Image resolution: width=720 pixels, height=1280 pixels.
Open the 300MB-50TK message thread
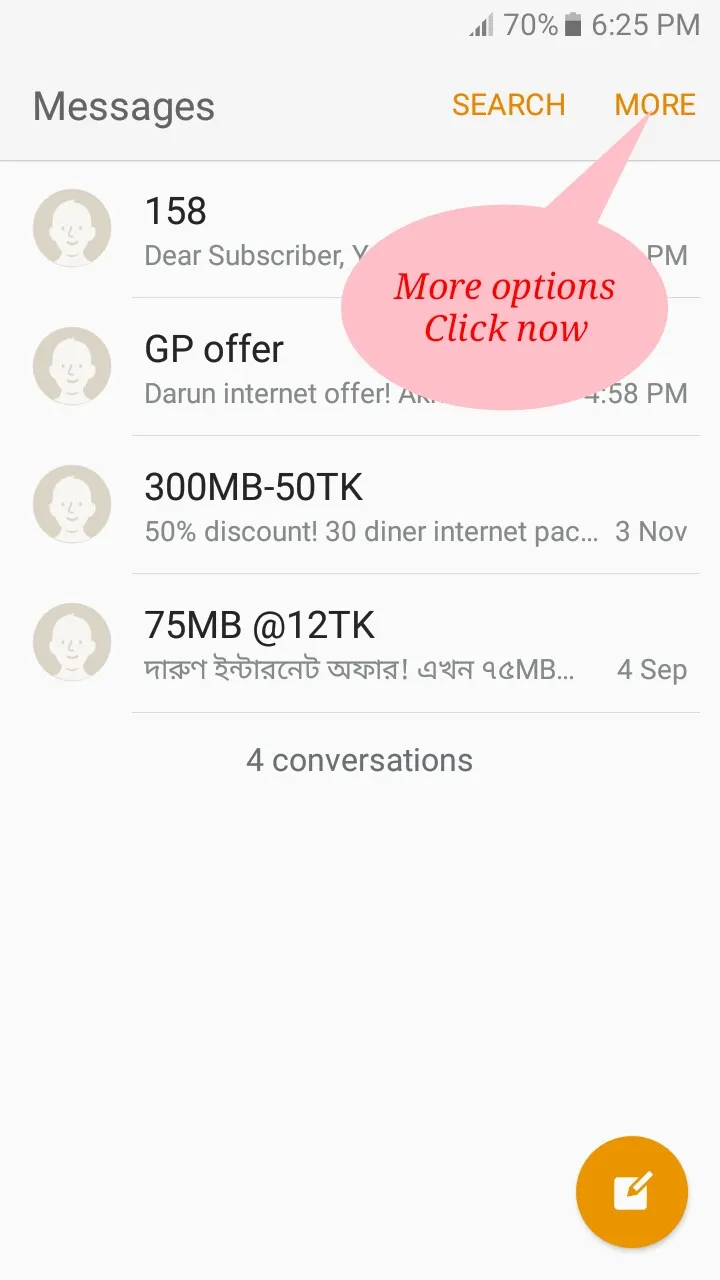point(360,505)
